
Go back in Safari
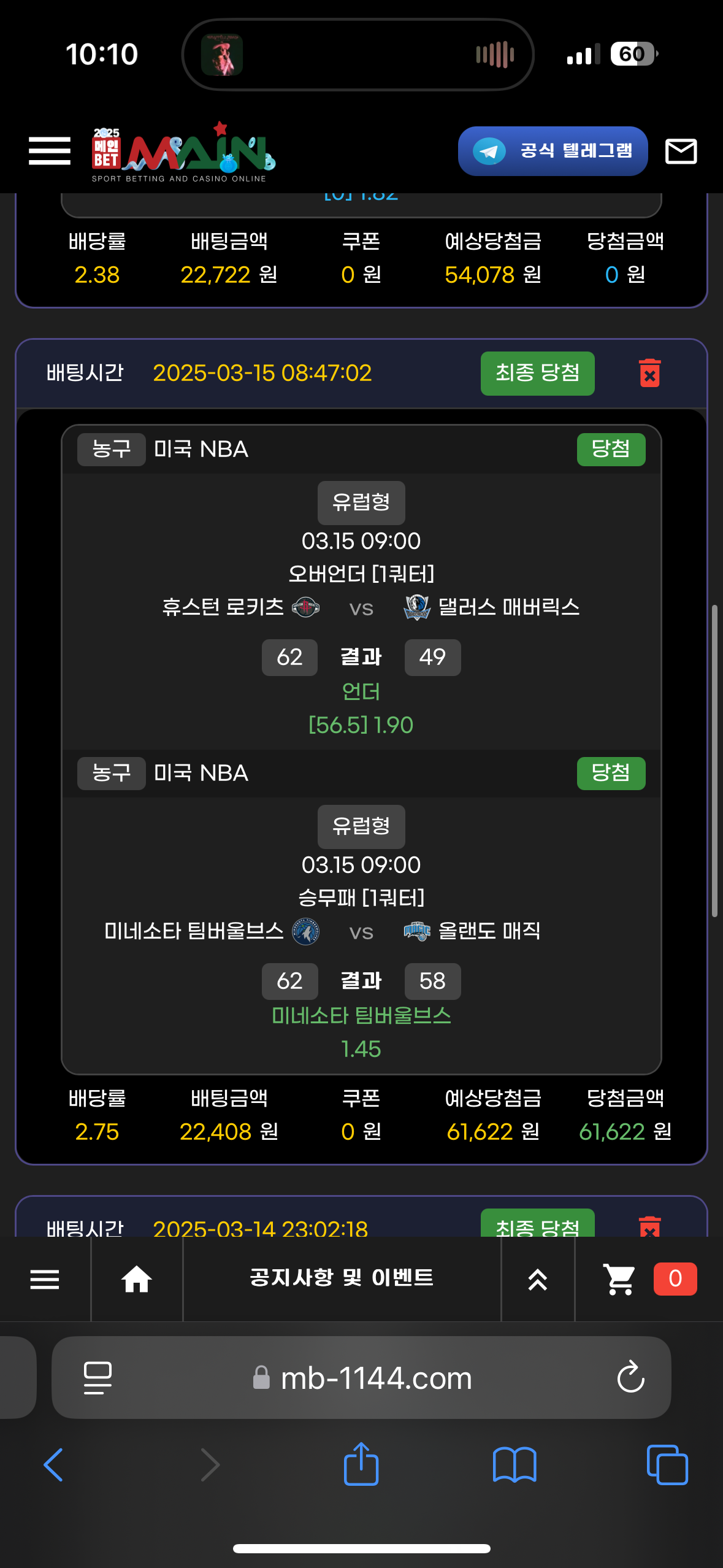click(54, 1465)
